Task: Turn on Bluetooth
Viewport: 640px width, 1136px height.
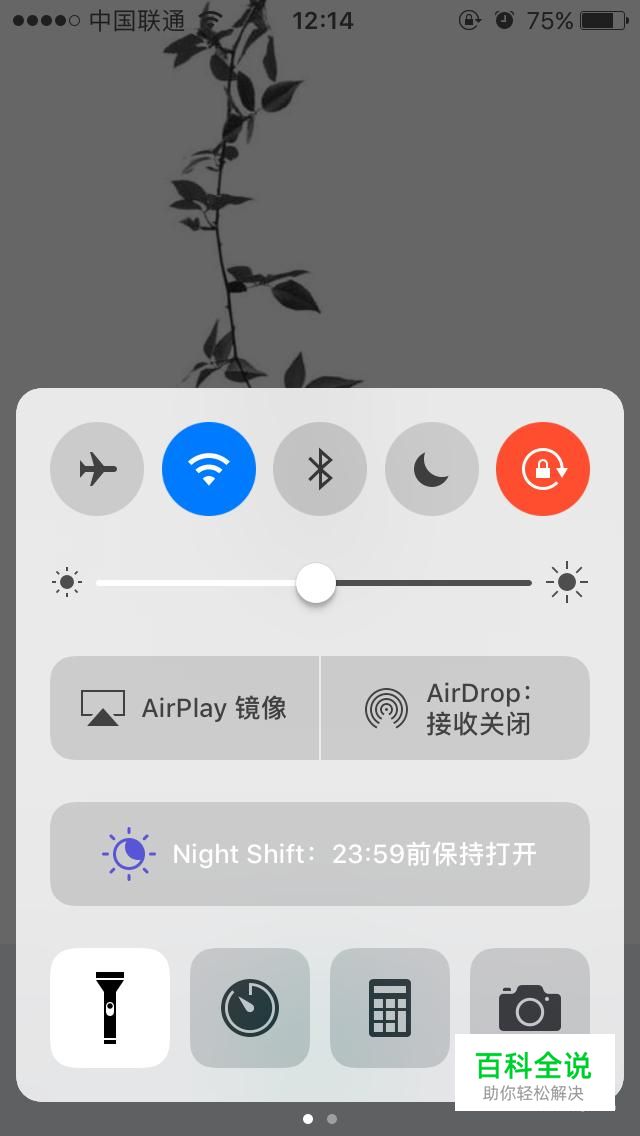Action: (320, 469)
